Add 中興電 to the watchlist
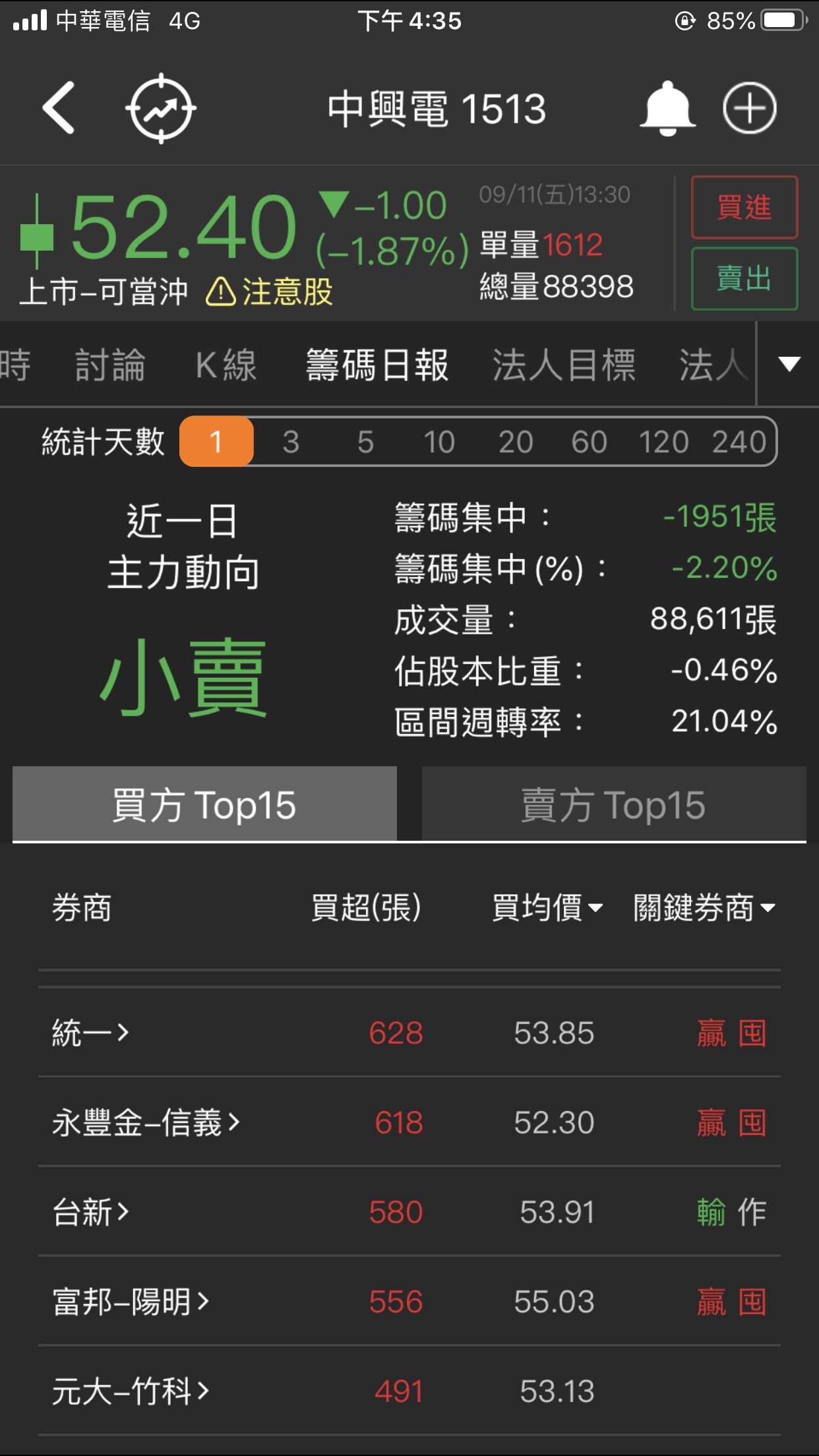 click(x=750, y=108)
